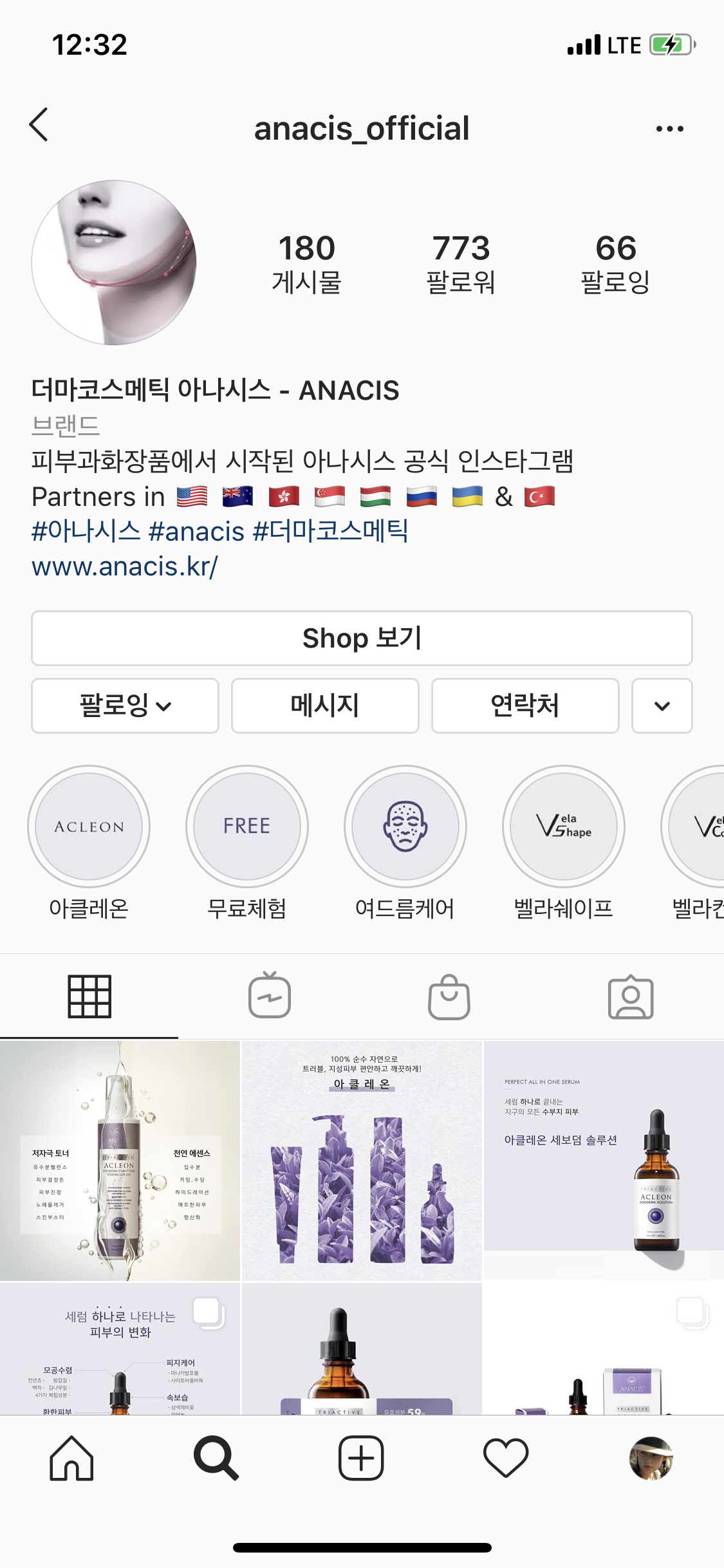Viewport: 724px width, 1568px height.
Task: Open the 팔로잉 dropdown button
Action: (125, 705)
